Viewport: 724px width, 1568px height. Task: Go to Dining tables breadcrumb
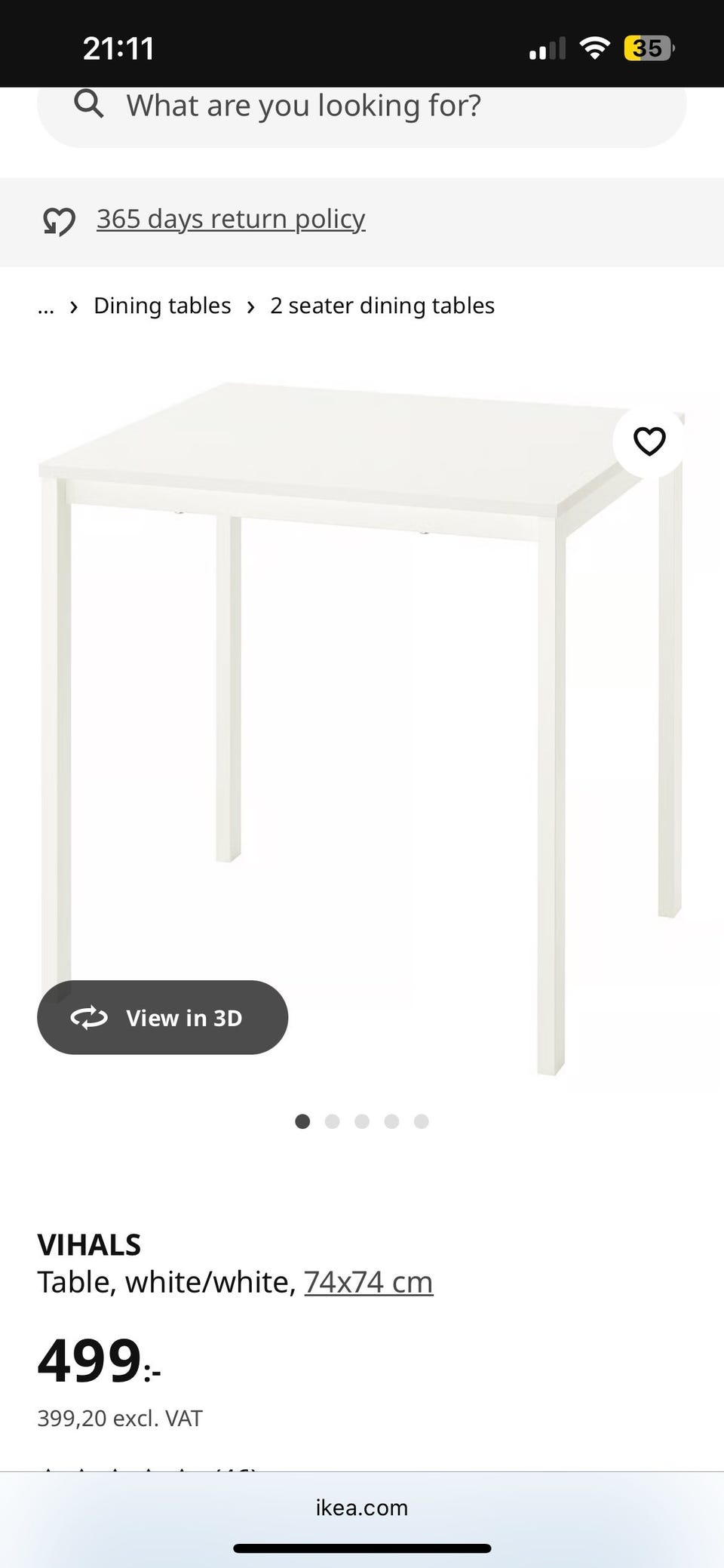(162, 306)
